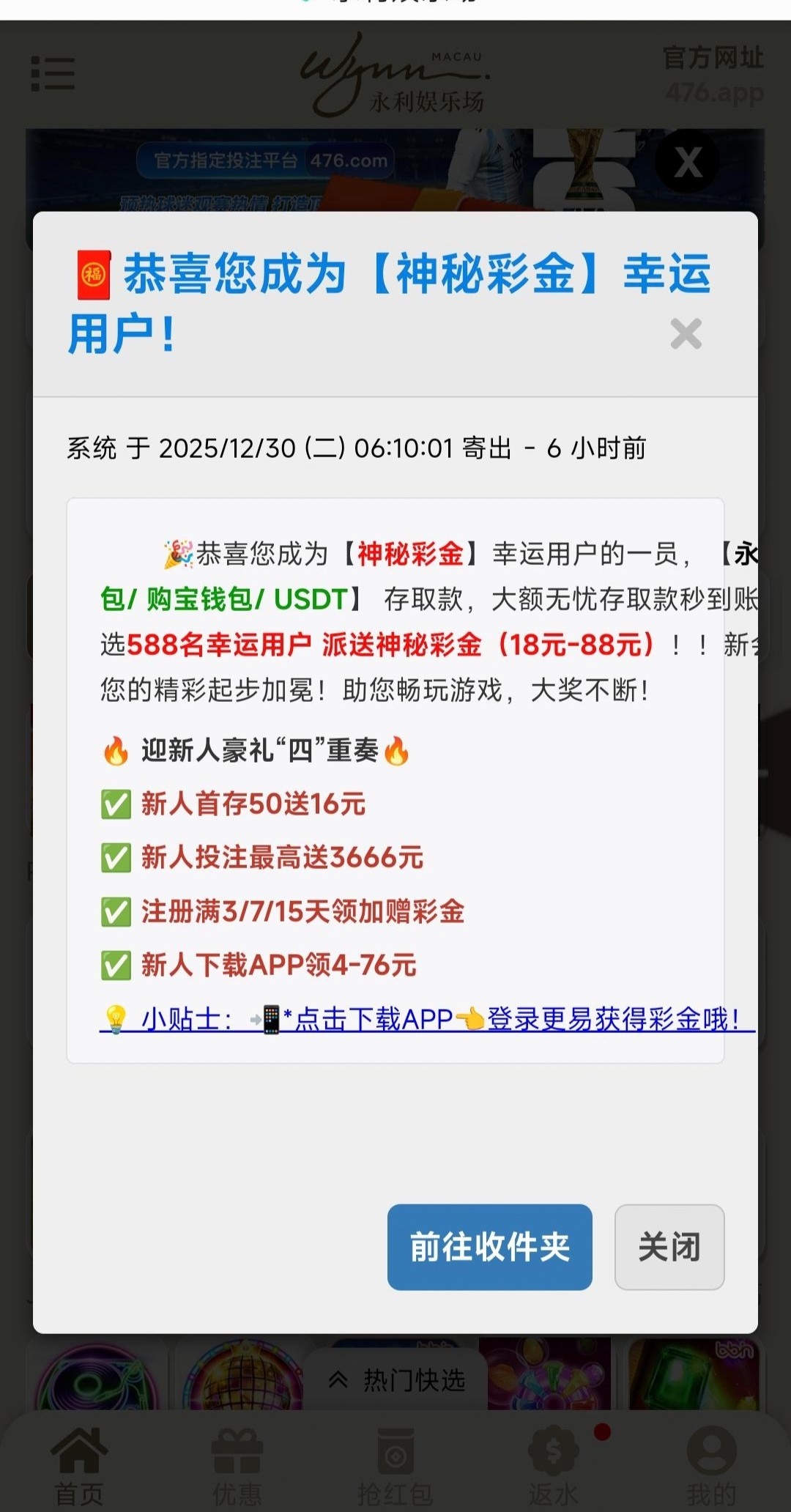Go to inbox via 前往收件夹 button
Screen dimensions: 791x1512
click(489, 1247)
